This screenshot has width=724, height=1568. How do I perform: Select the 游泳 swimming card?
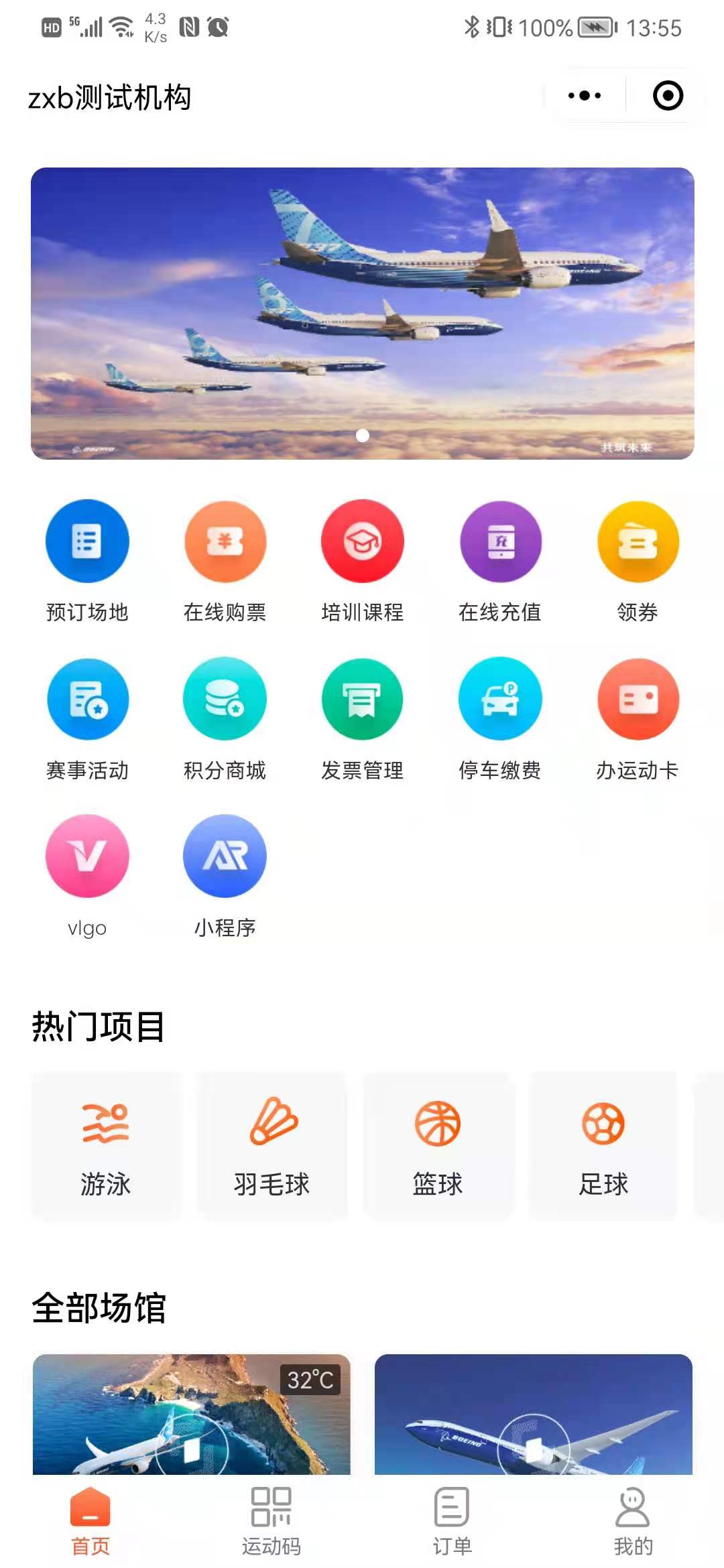(106, 1145)
